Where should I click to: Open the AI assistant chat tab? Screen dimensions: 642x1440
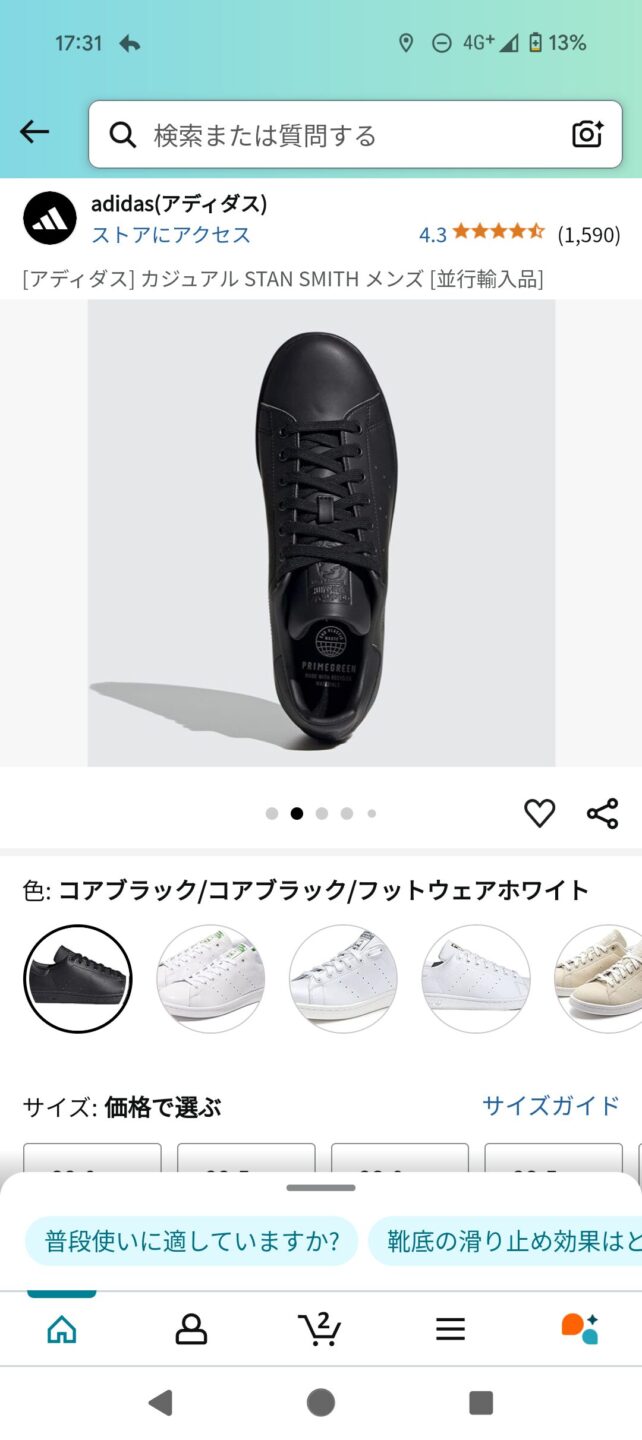(x=579, y=1329)
